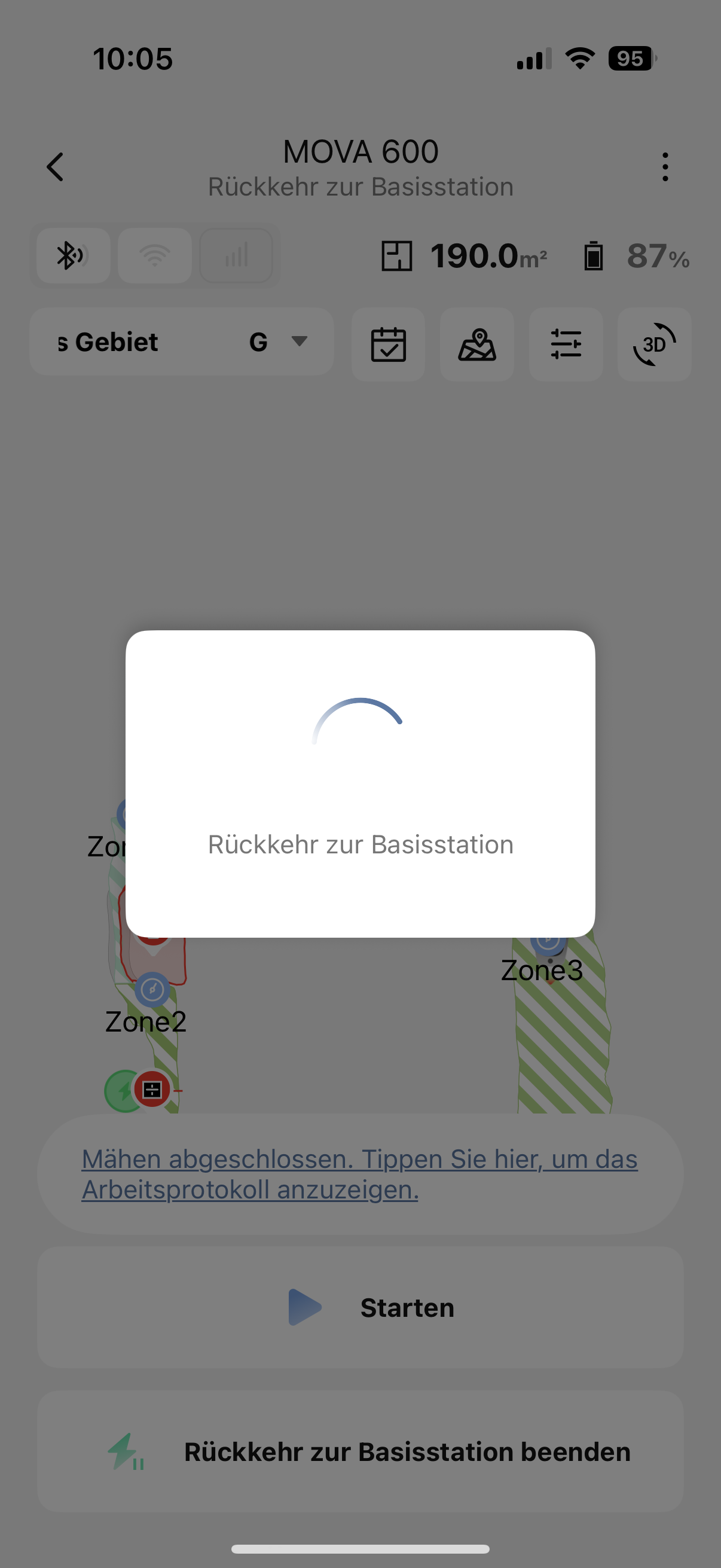This screenshot has height=1568, width=721.
Task: Open the three-dot overflow menu
Action: pyautogui.click(x=664, y=167)
